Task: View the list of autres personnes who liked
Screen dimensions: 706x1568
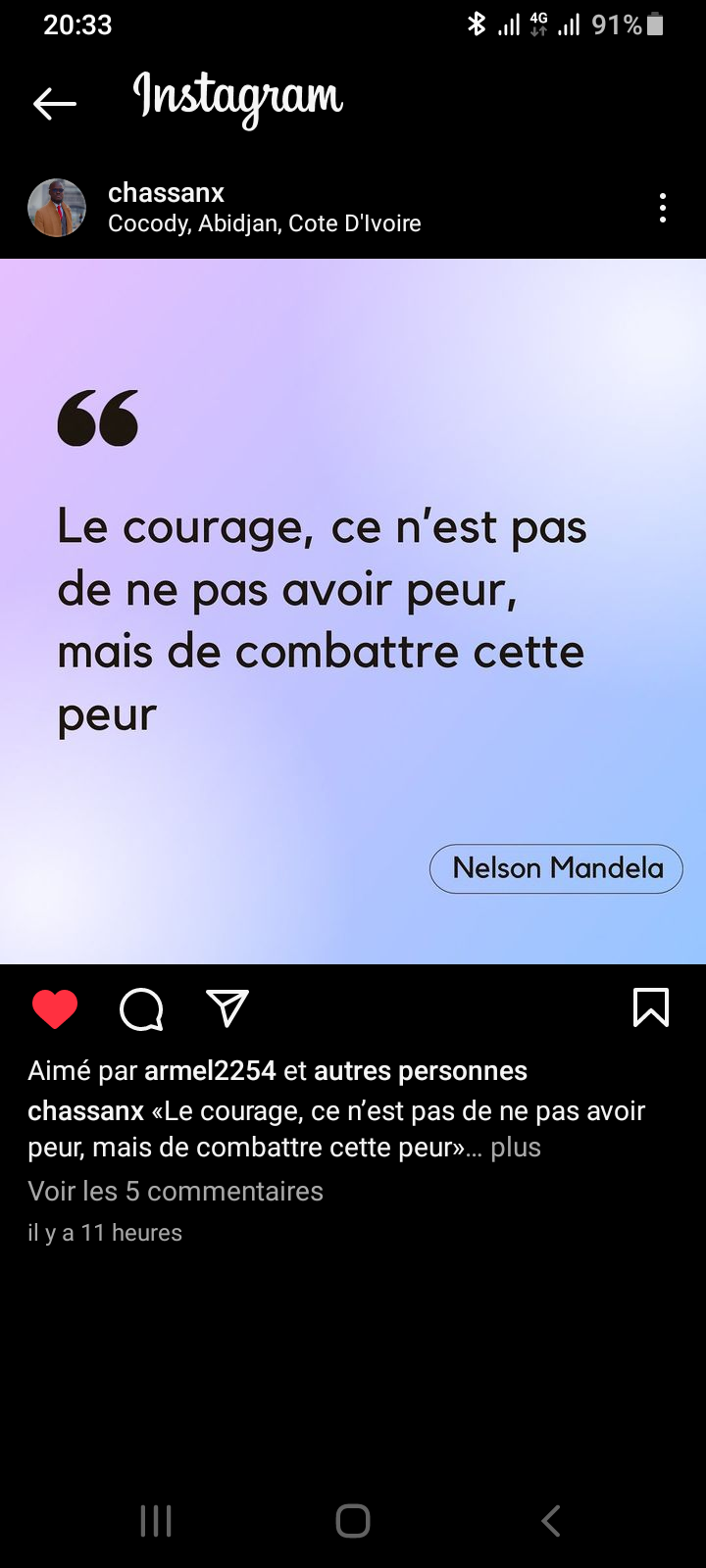Action: click(421, 1071)
